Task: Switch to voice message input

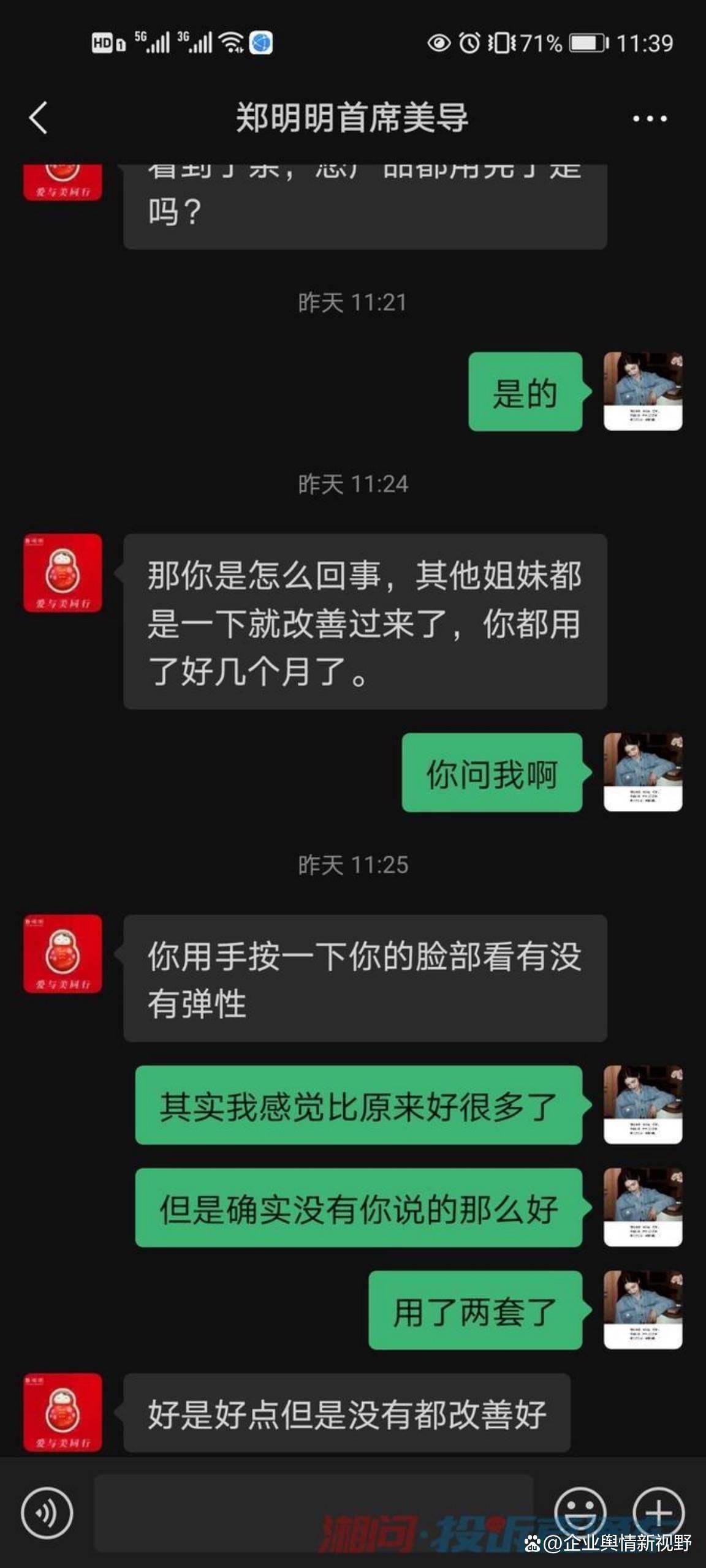Action: [x=47, y=1512]
